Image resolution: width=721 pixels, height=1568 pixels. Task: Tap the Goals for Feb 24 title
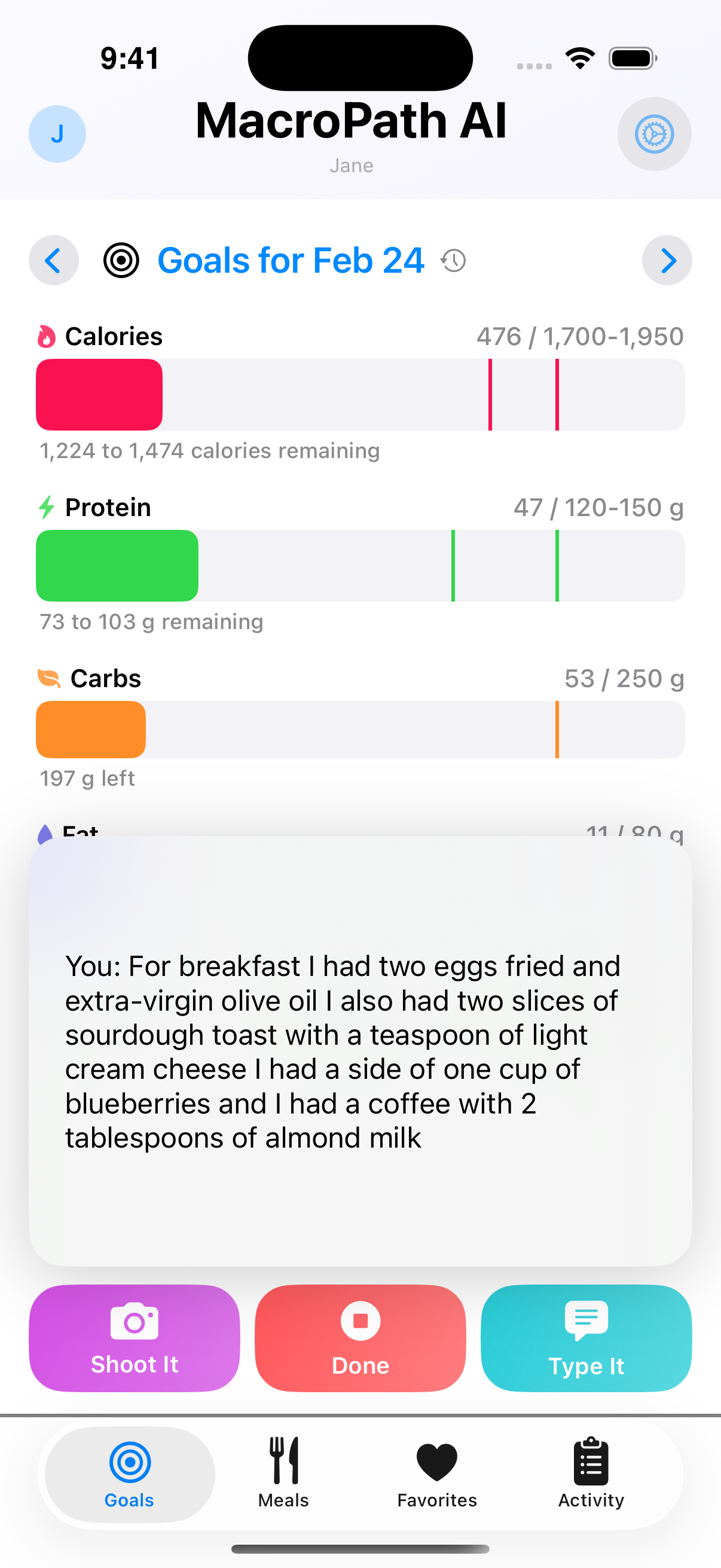click(x=290, y=261)
